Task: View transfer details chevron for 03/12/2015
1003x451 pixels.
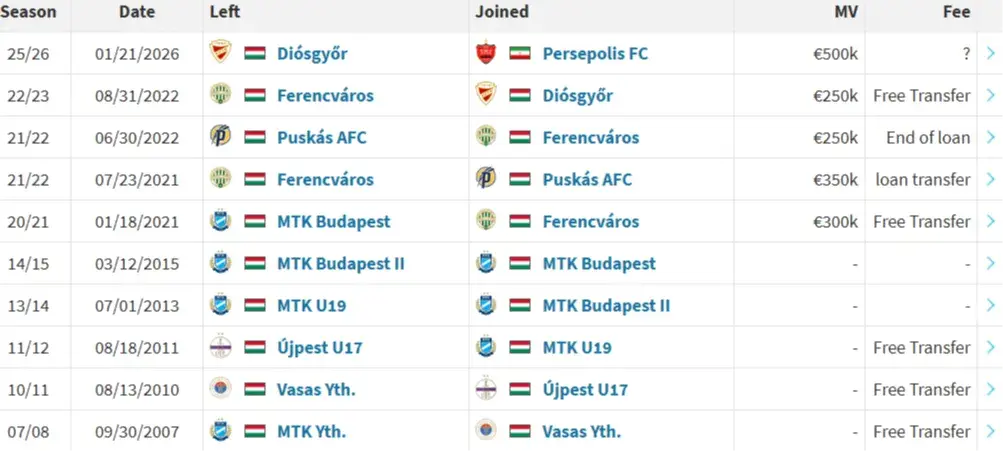Action: coord(990,263)
